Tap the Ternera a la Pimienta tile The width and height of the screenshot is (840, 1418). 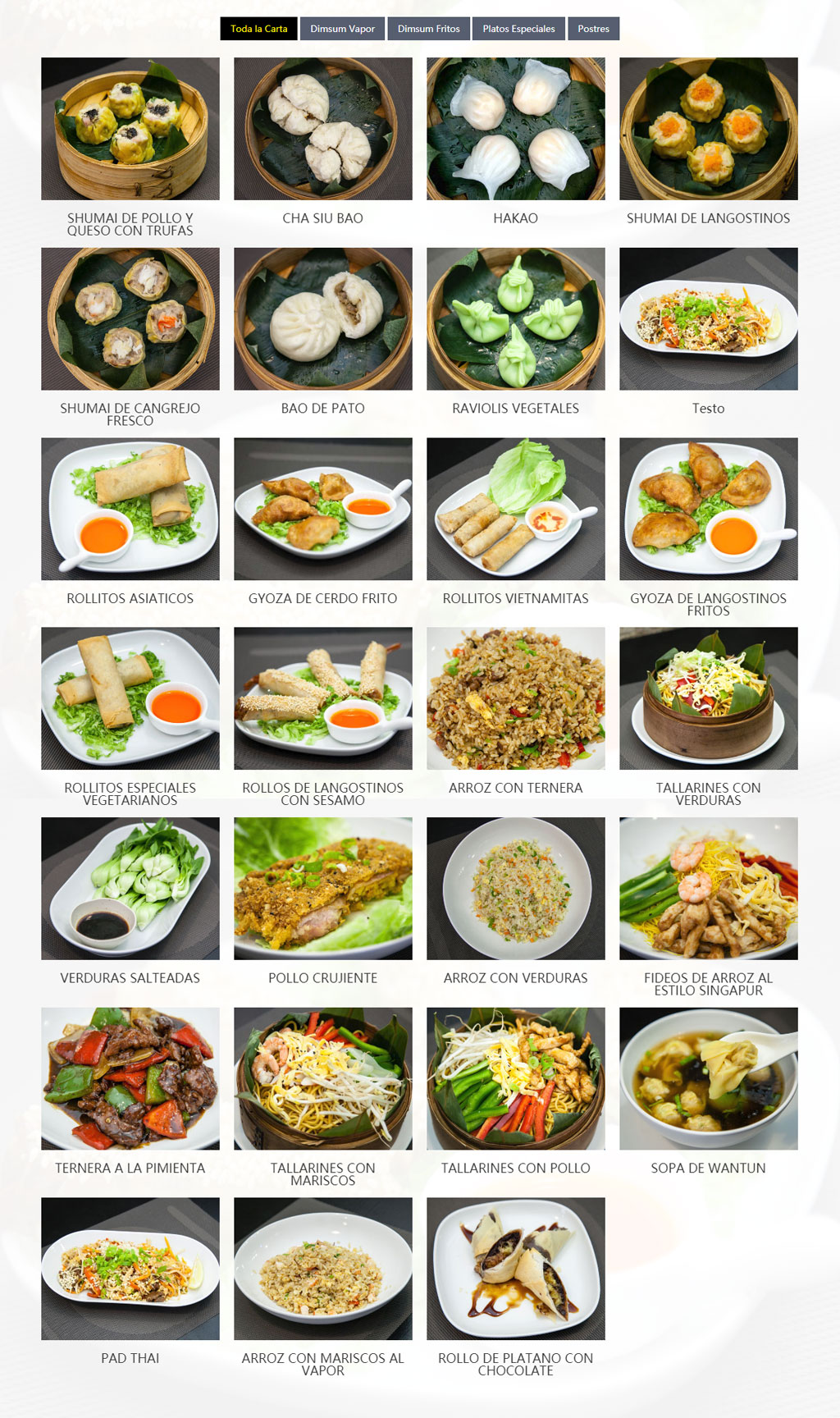[x=130, y=1078]
